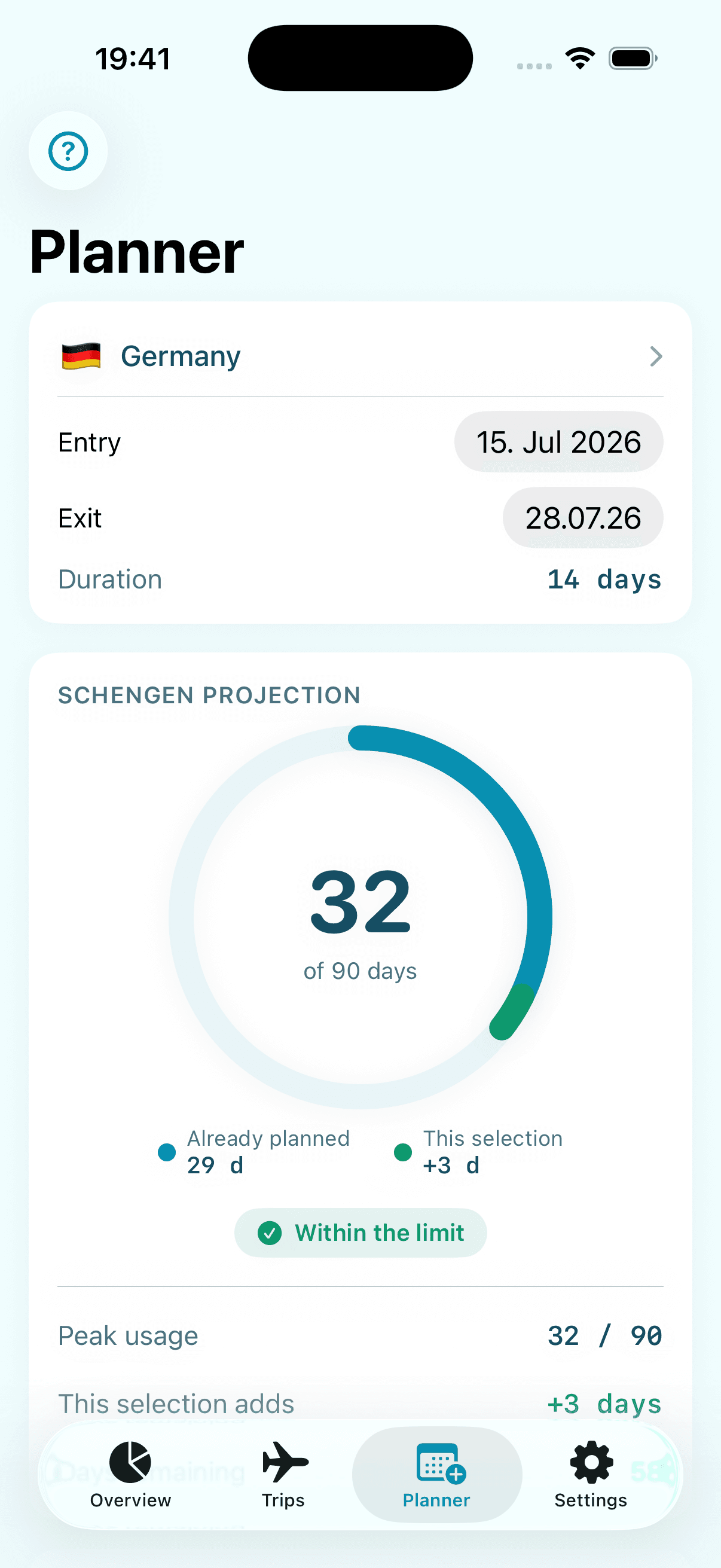Open the Settings tab

coord(591,1474)
